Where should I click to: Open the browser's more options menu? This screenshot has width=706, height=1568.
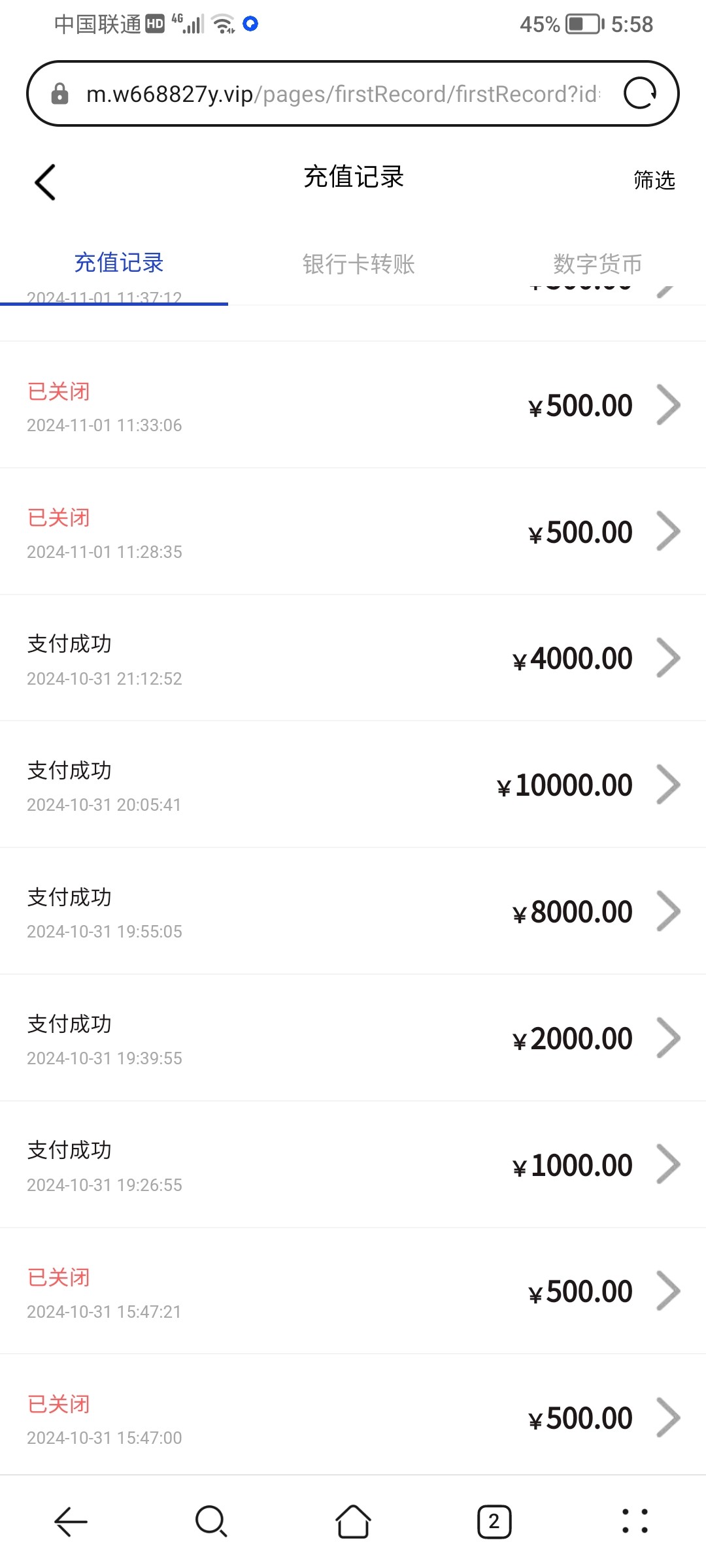[635, 1521]
